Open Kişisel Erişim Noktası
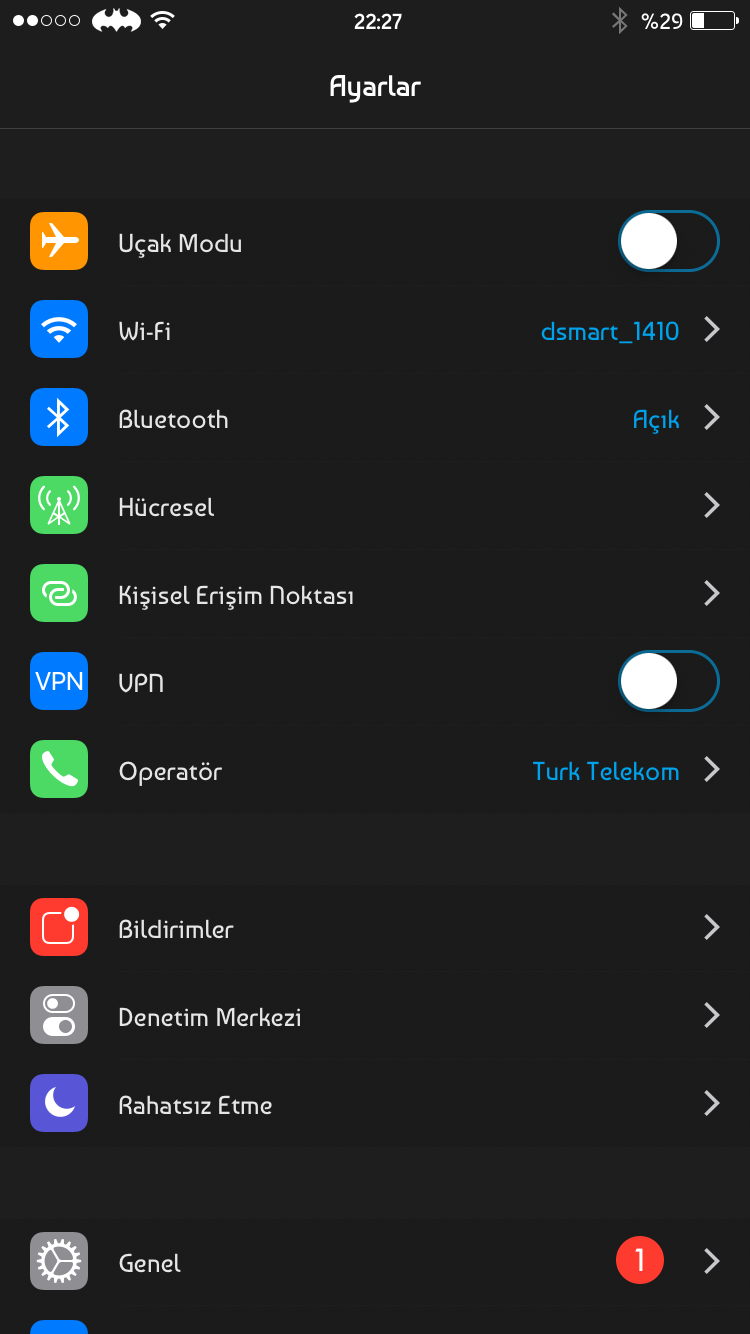Screen dimensions: 750x1334 pyautogui.click(x=375, y=594)
